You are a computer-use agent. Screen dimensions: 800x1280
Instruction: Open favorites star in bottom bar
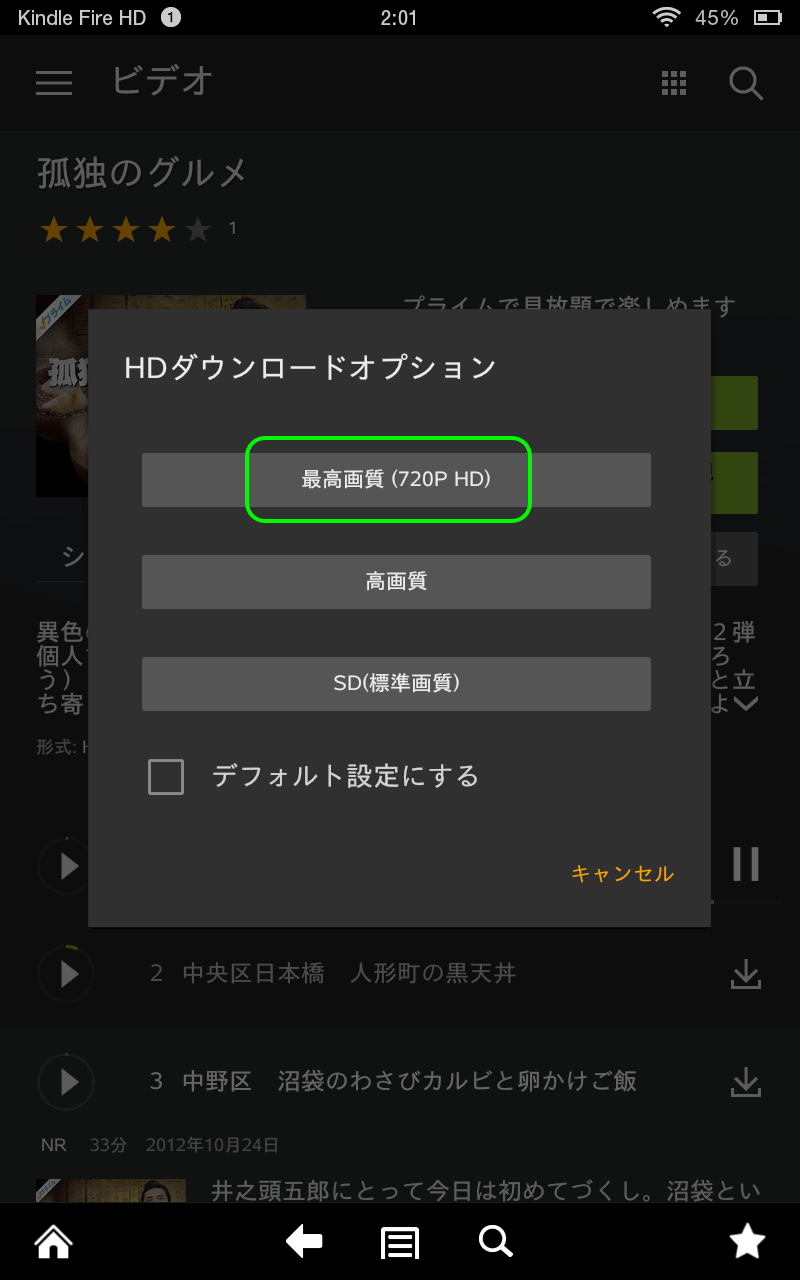[x=747, y=1242]
